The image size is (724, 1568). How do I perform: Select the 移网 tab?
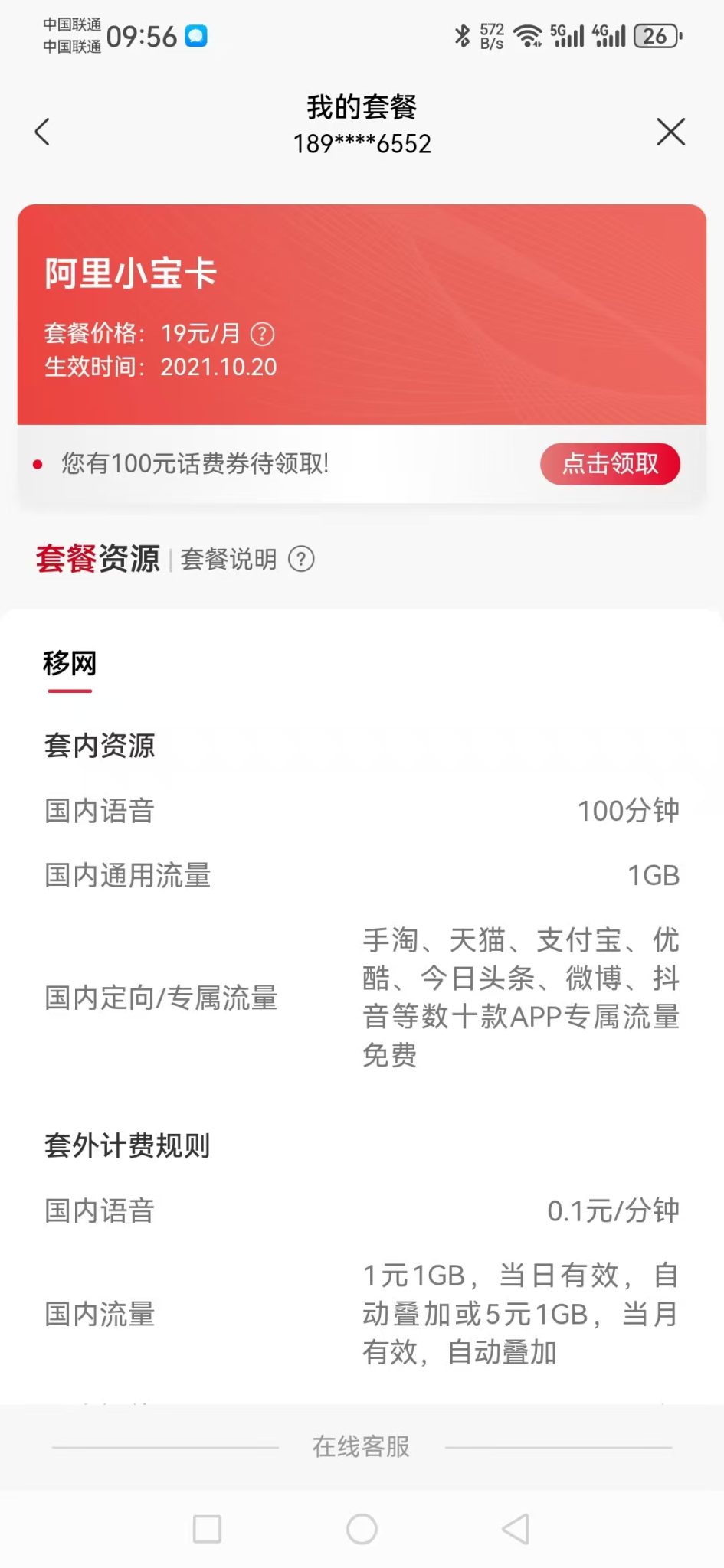[70, 664]
